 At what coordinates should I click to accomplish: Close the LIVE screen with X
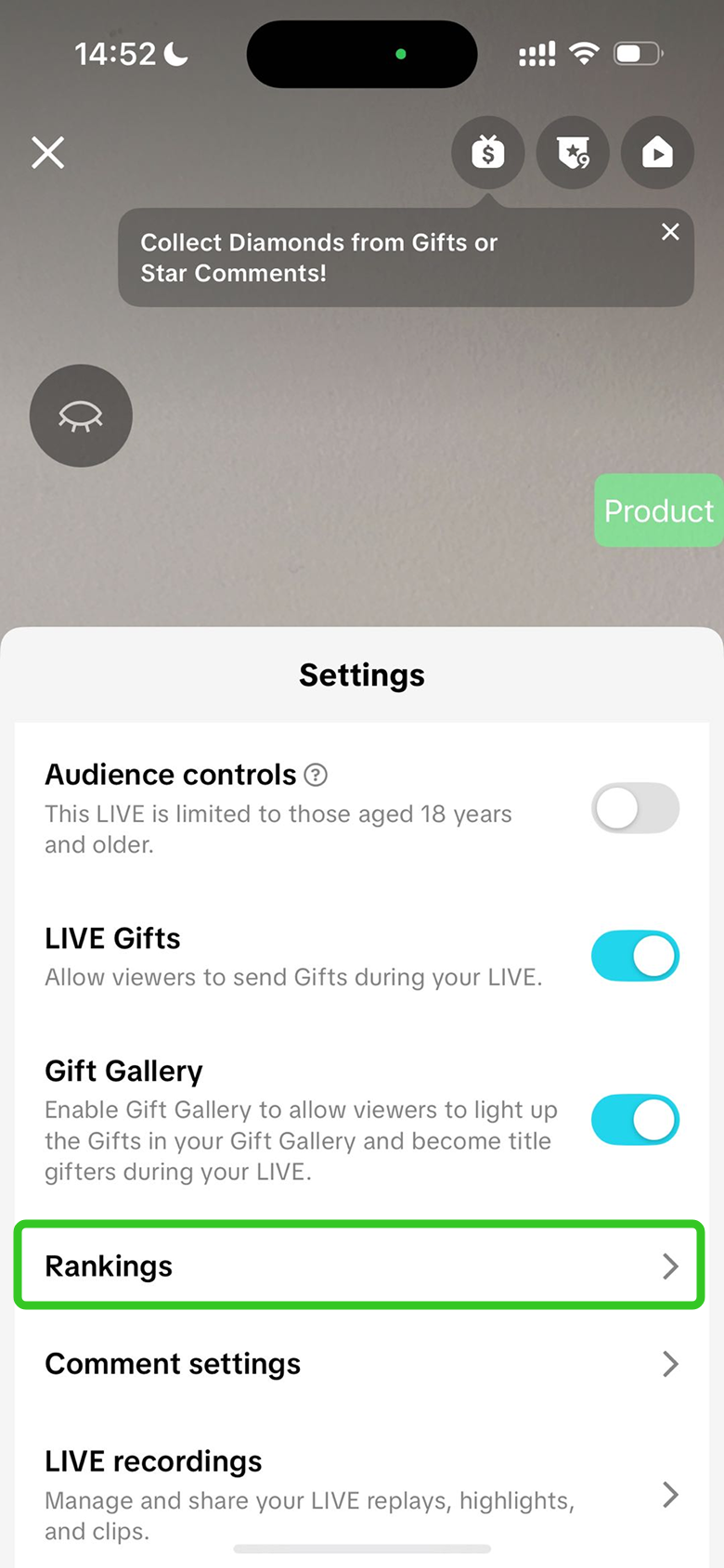pos(47,152)
